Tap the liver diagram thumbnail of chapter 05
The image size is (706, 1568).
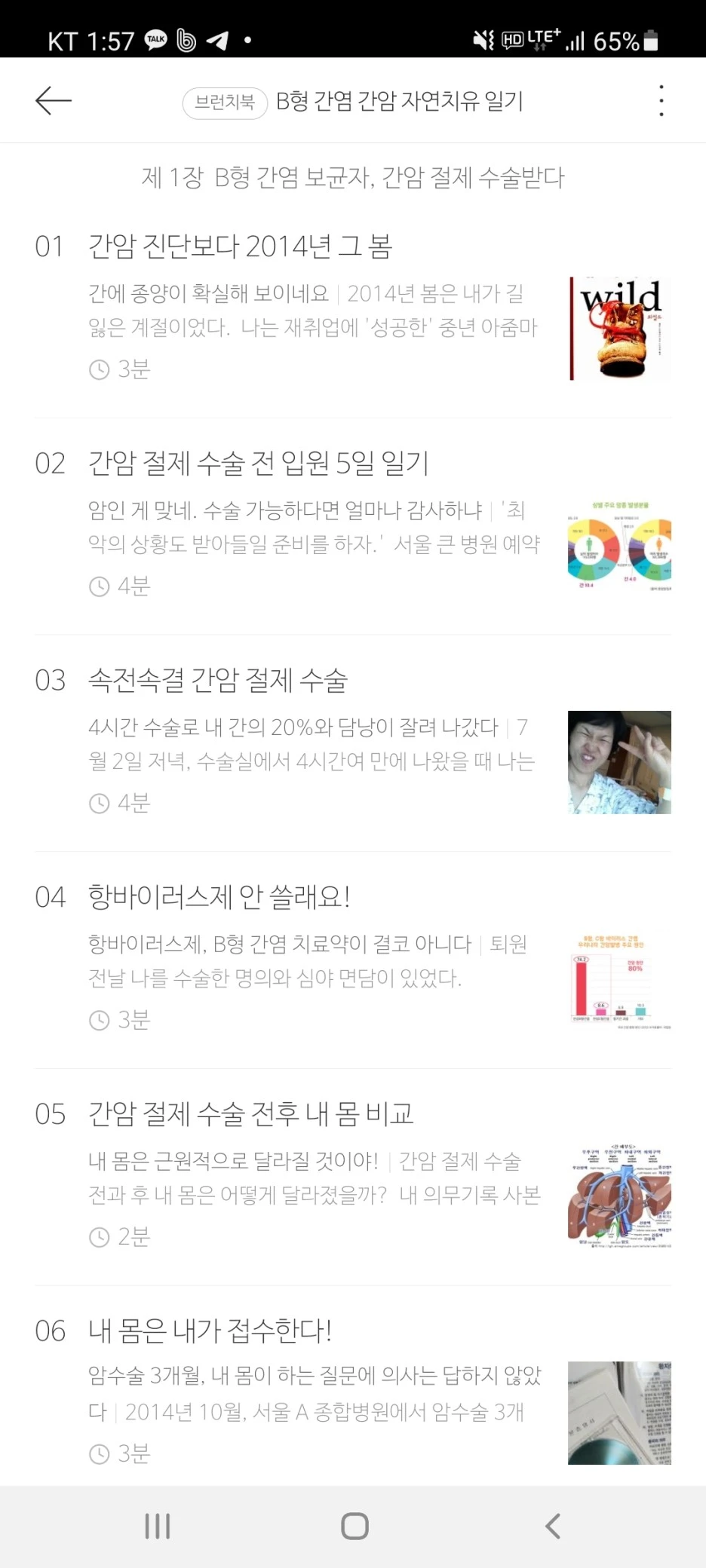(619, 1194)
